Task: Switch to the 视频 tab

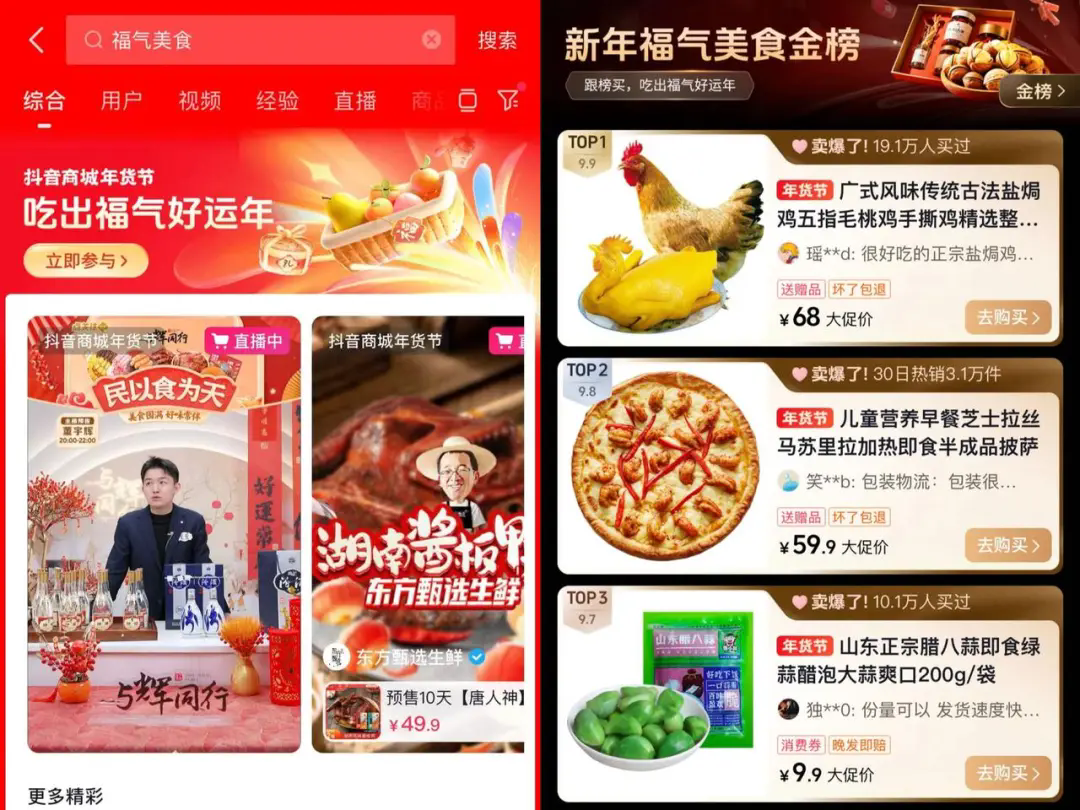Action: tap(199, 100)
